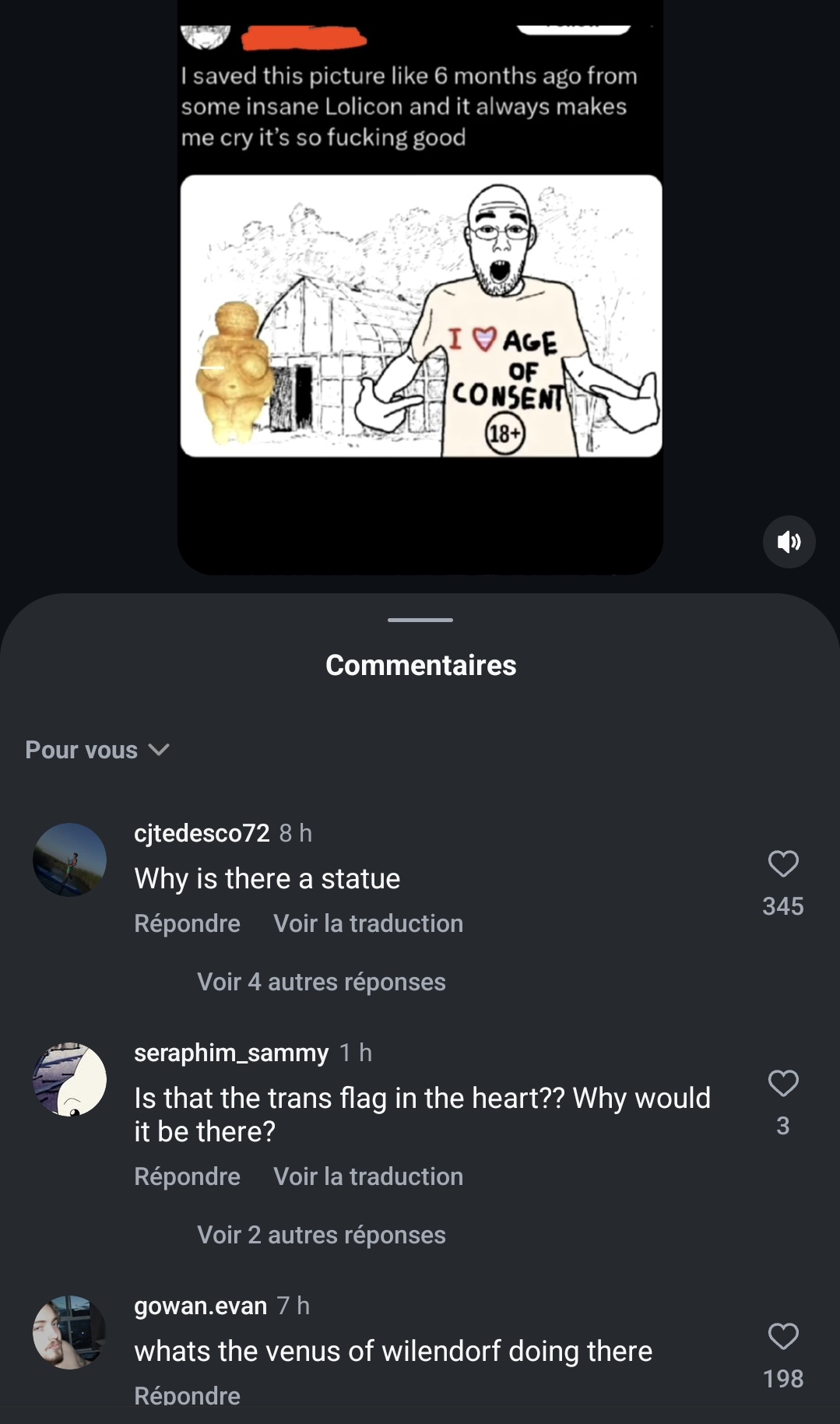Open gowan.evan's profile picture
840x1424 pixels.
click(69, 1332)
